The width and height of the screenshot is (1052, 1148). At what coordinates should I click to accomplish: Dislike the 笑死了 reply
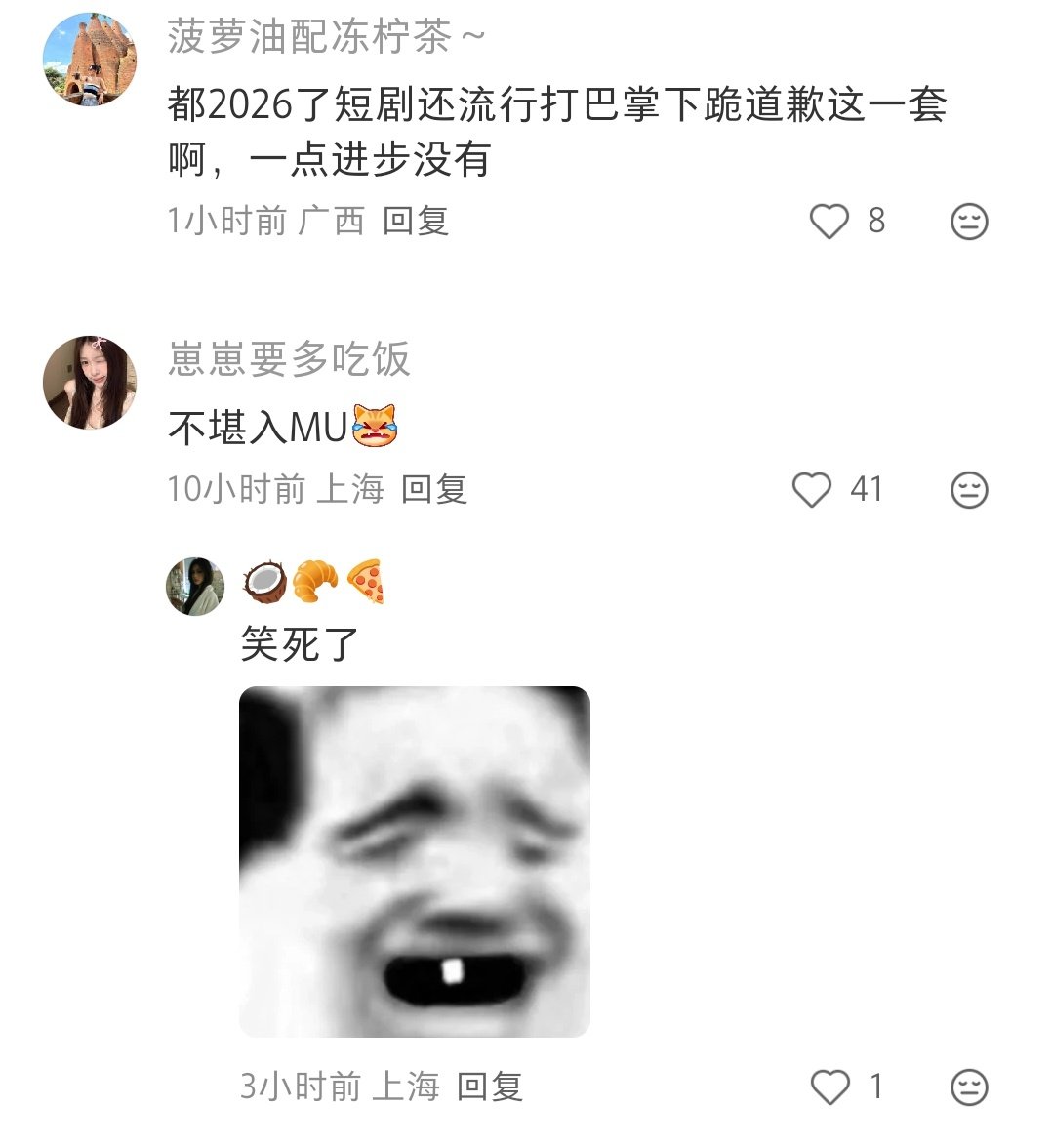point(969,1086)
